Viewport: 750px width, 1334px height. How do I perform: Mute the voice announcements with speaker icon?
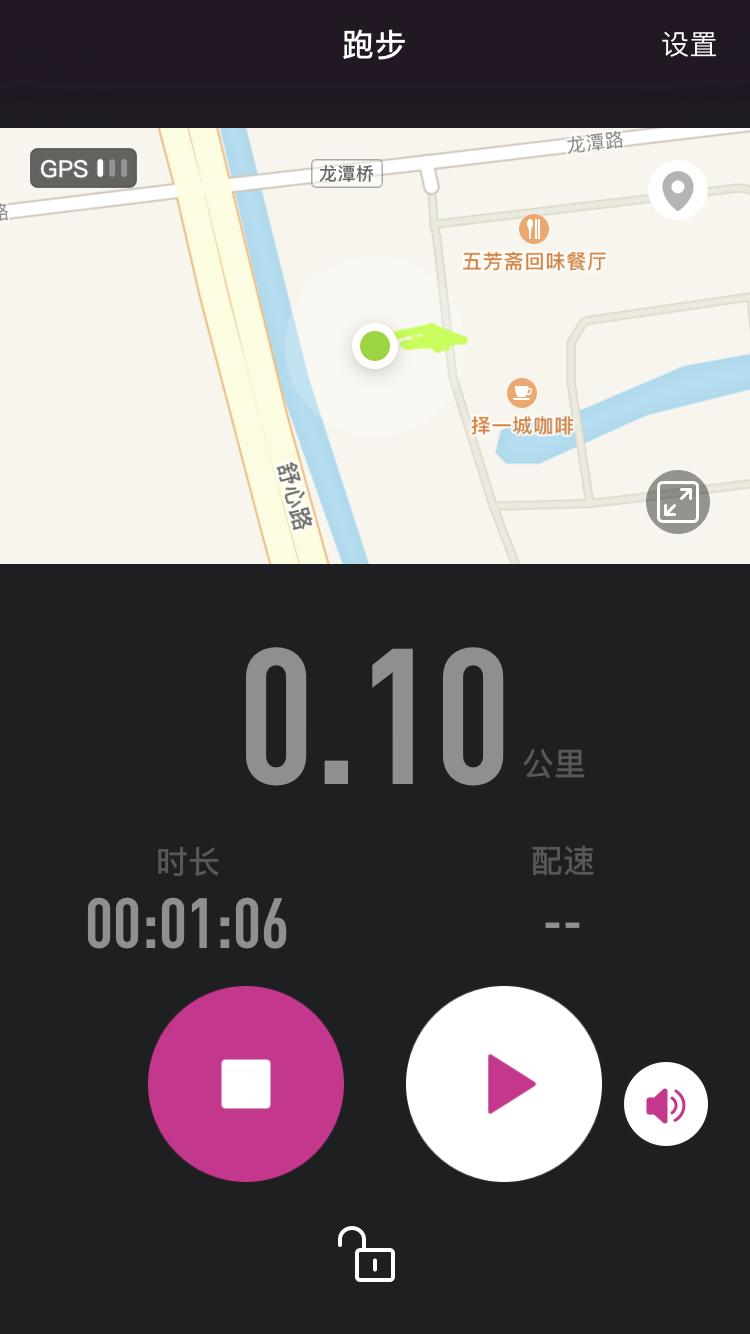pyautogui.click(x=665, y=1104)
